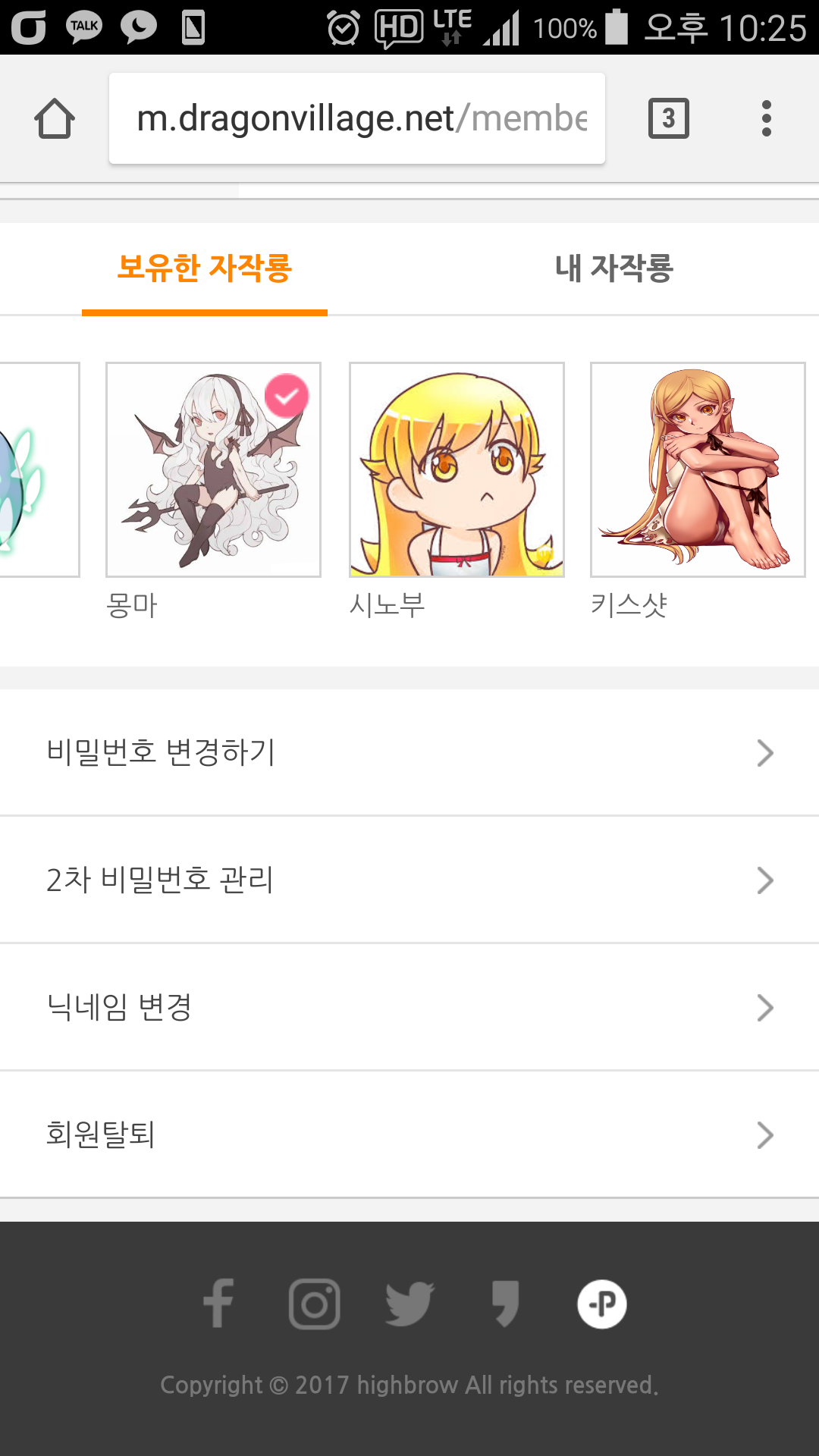
Task: Open the browser tab switcher
Action: (668, 118)
